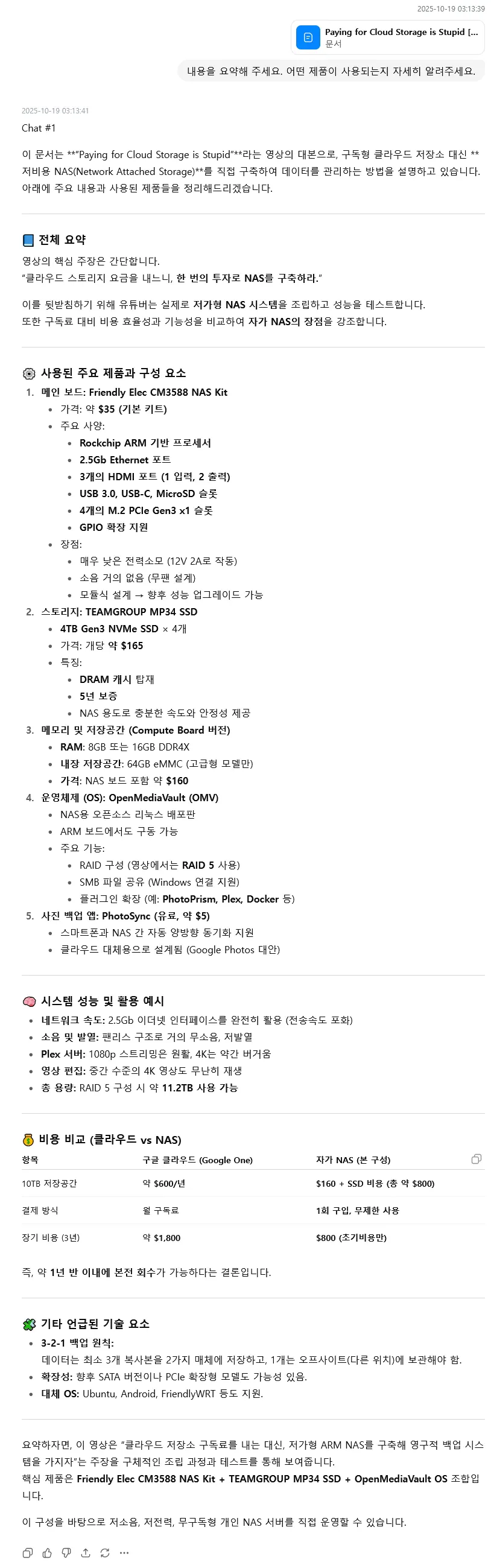
Task: Give the response a thumbs up
Action: tap(47, 1552)
